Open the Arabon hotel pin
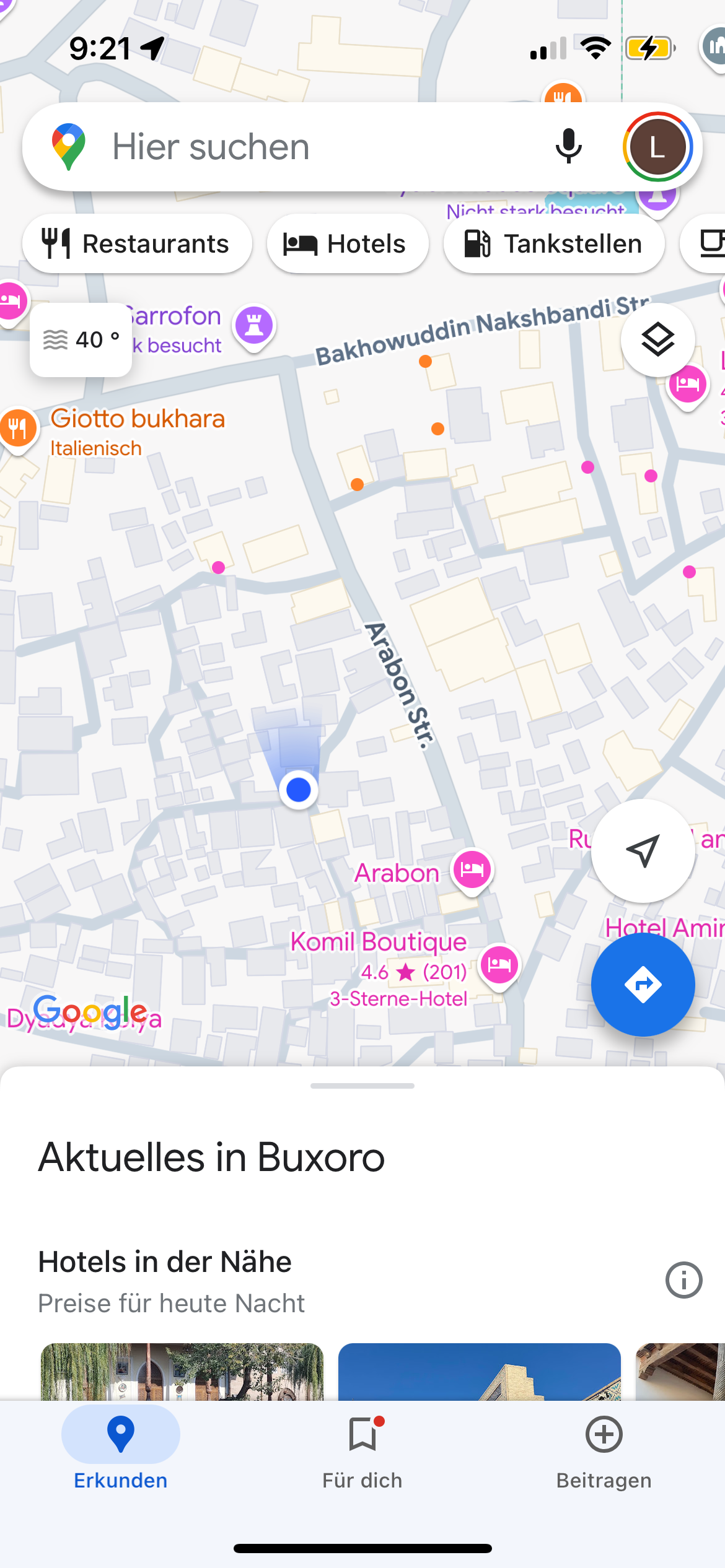The height and width of the screenshot is (1568, 725). pos(472,869)
